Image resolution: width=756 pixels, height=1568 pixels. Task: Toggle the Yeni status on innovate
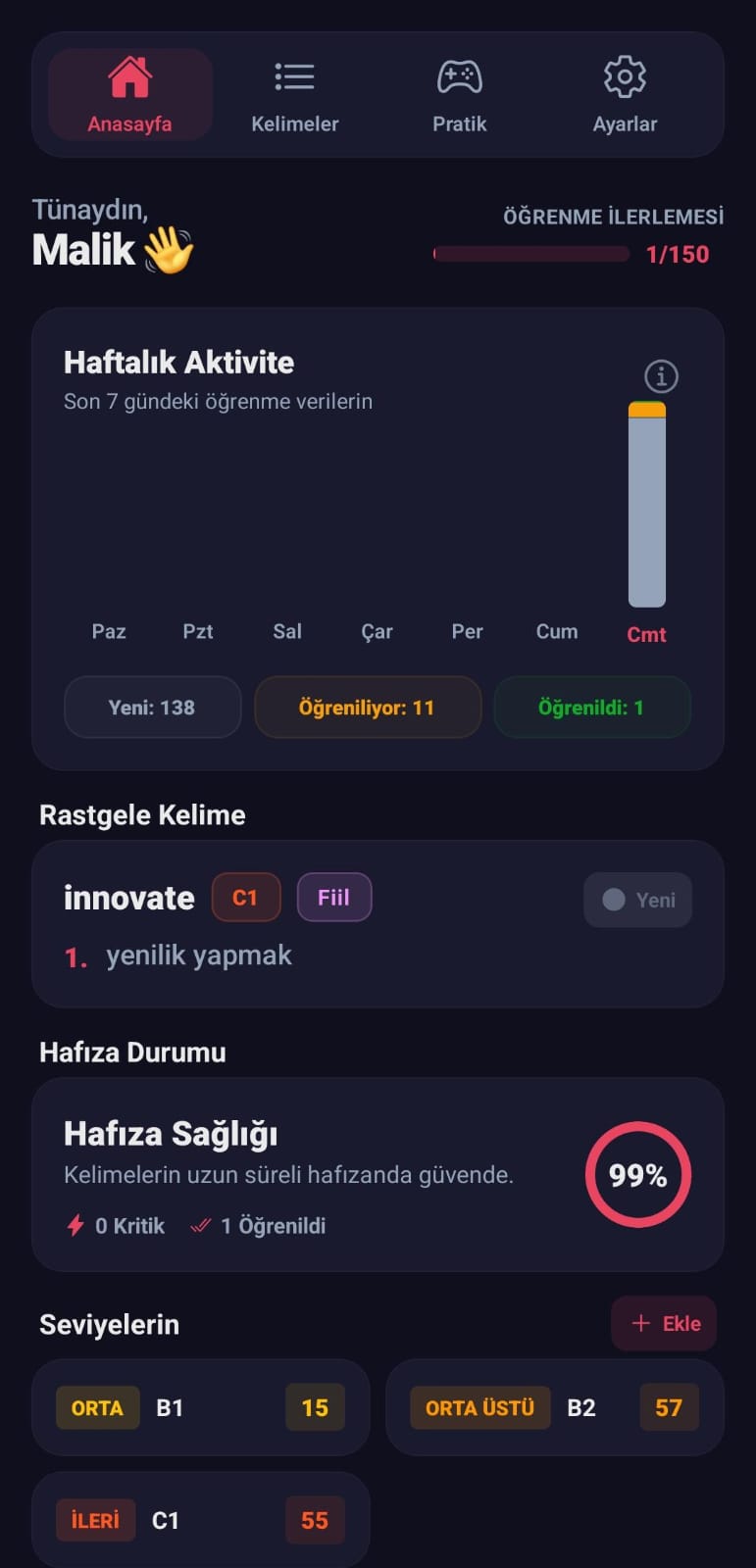tap(637, 900)
